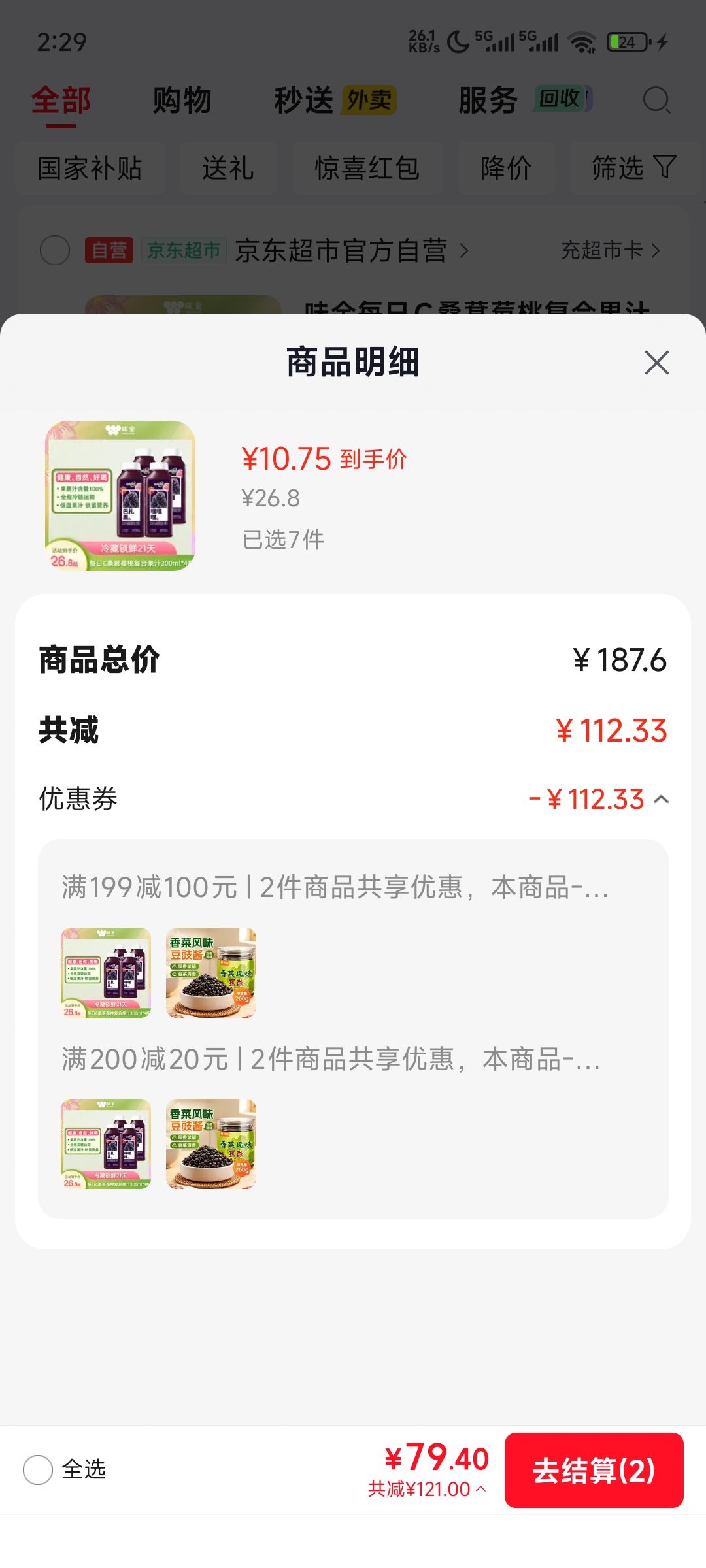Open the juice thumbnail under 满200减20元
Viewport: 706px width, 1568px height.
click(106, 1144)
